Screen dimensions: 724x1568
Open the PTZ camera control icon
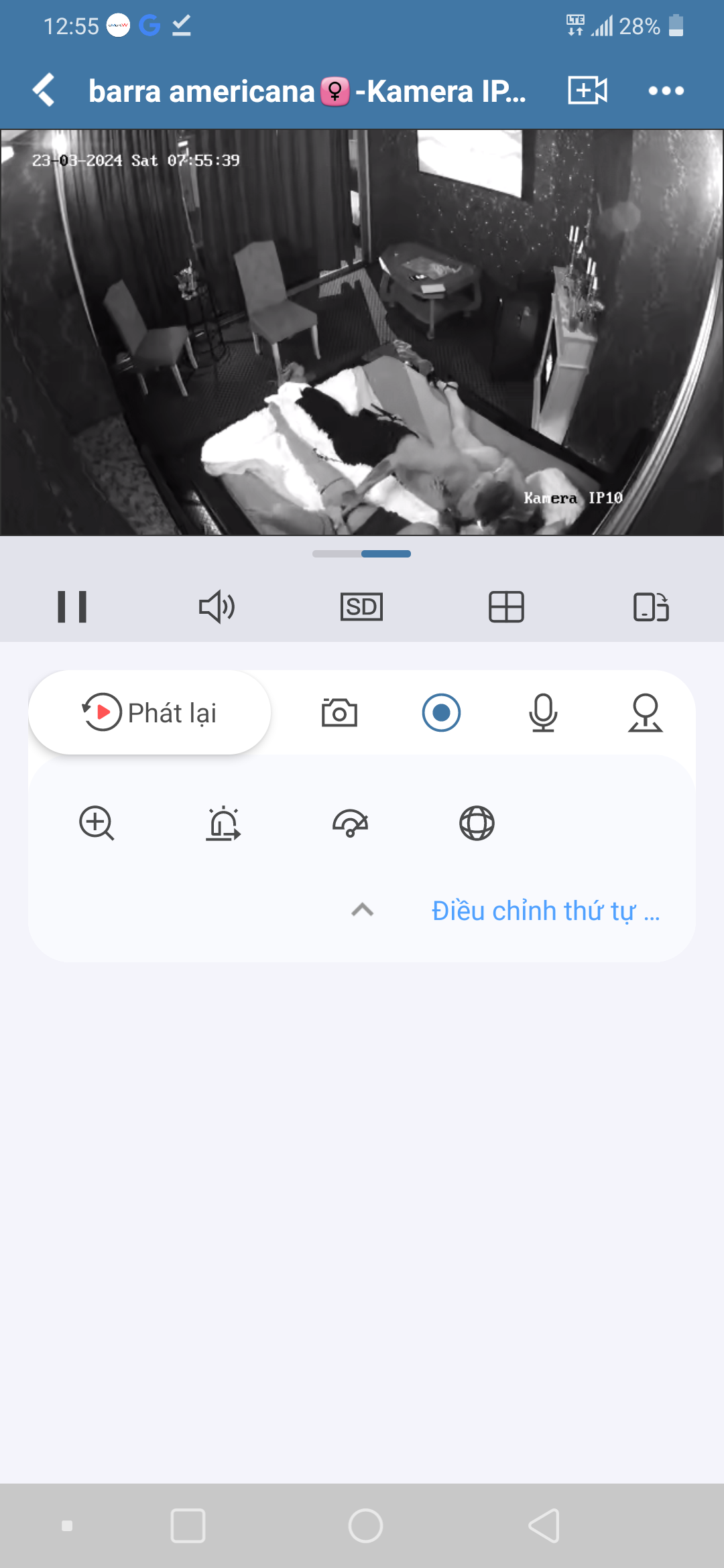645,713
